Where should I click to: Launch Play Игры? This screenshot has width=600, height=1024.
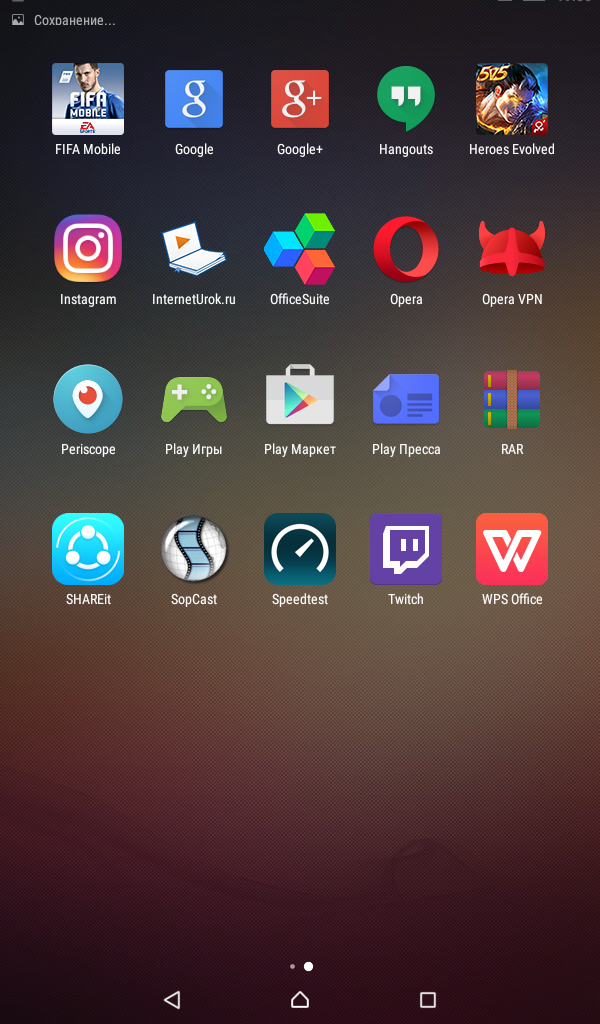(x=194, y=399)
